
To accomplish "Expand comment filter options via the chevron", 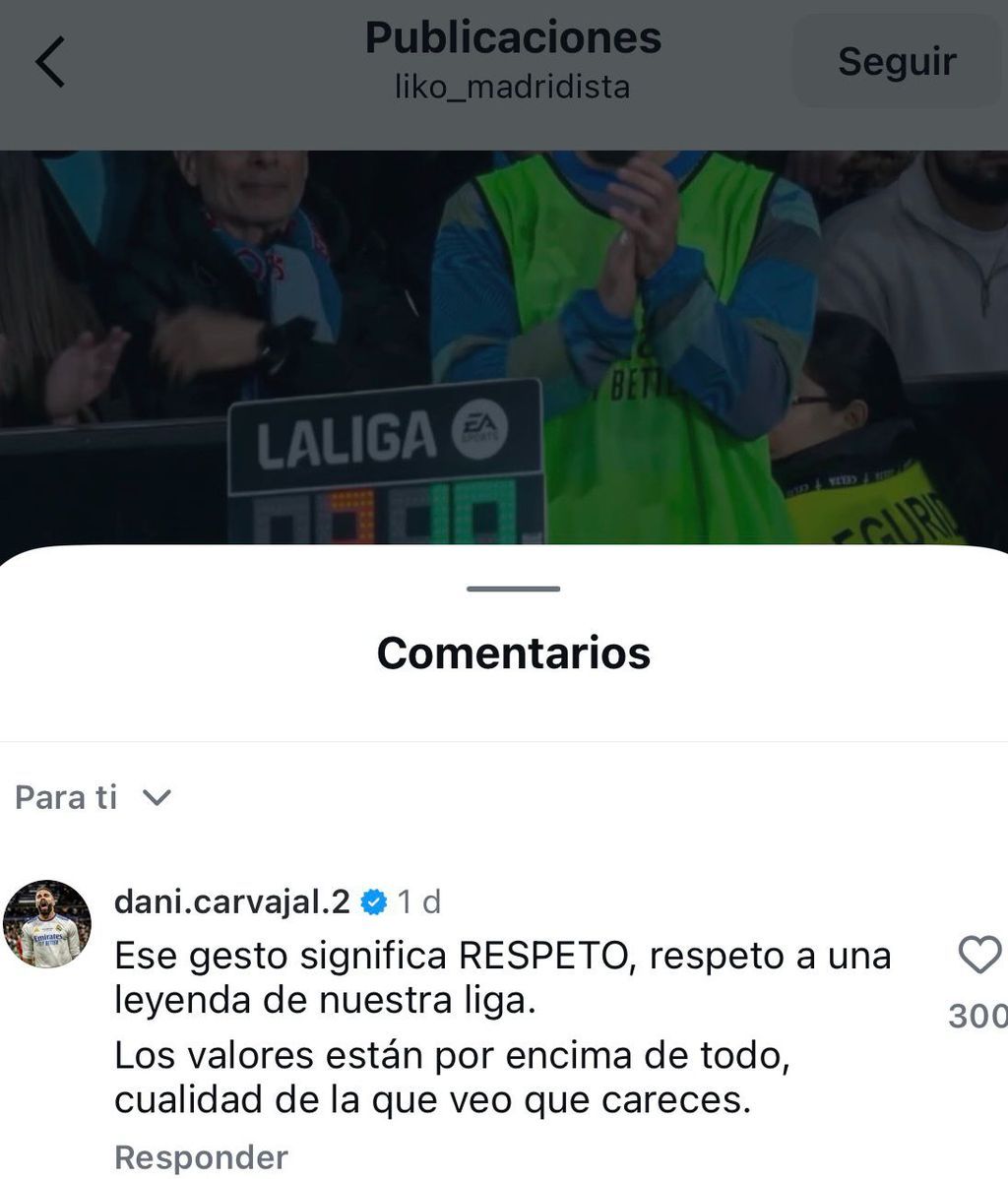I will (x=157, y=799).
